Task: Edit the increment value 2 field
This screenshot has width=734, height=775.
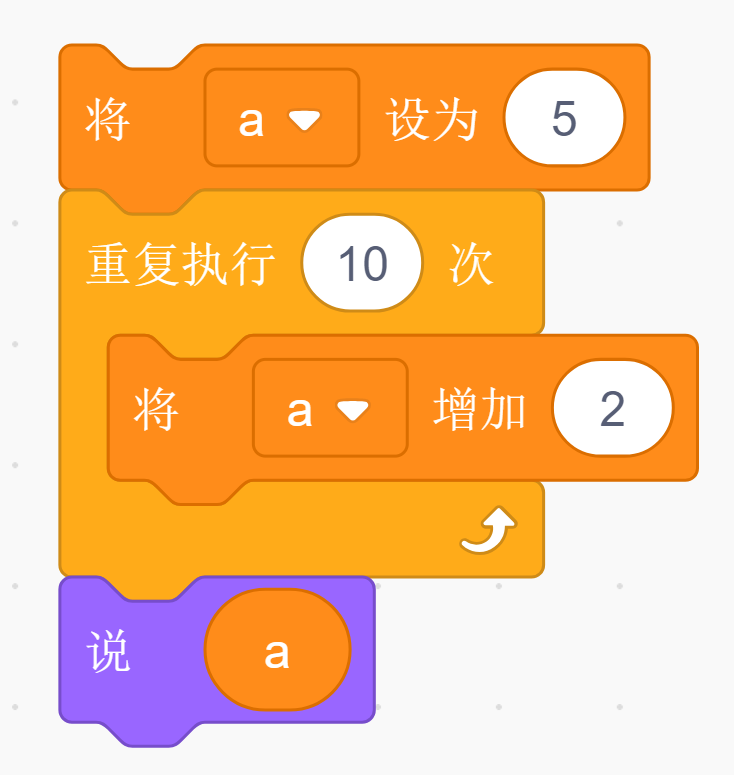Action: tap(612, 408)
